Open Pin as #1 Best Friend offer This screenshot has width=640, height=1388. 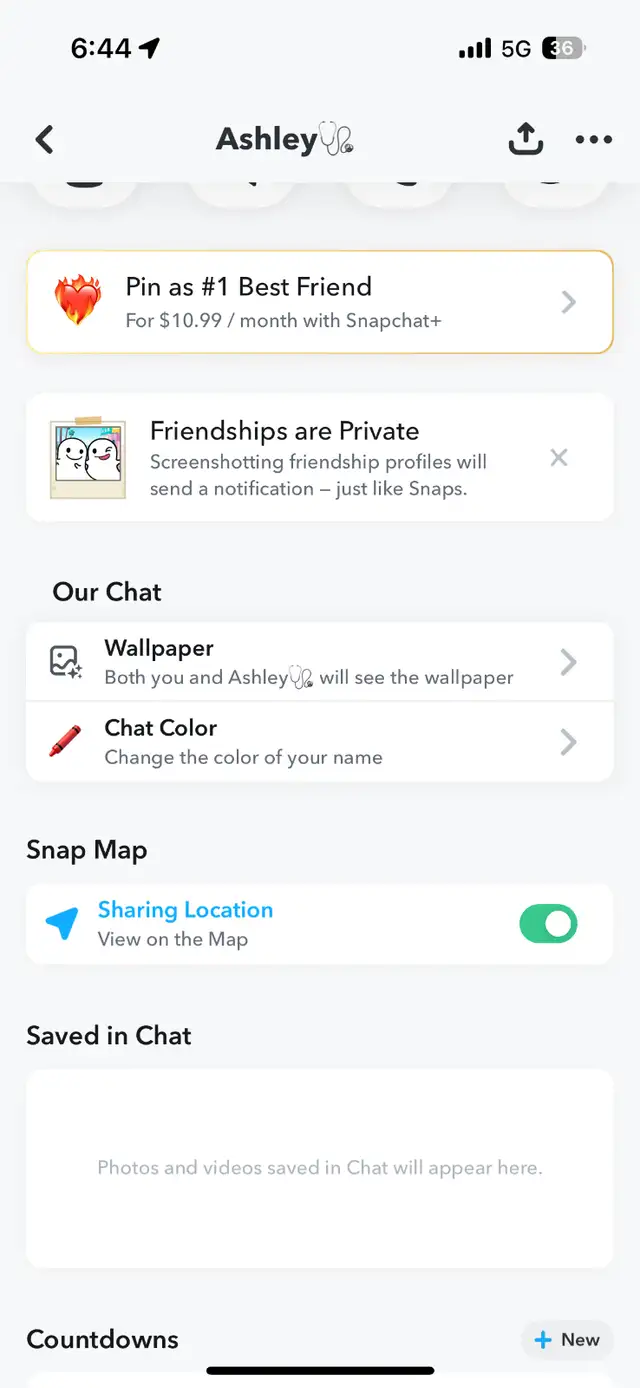[x=320, y=302]
